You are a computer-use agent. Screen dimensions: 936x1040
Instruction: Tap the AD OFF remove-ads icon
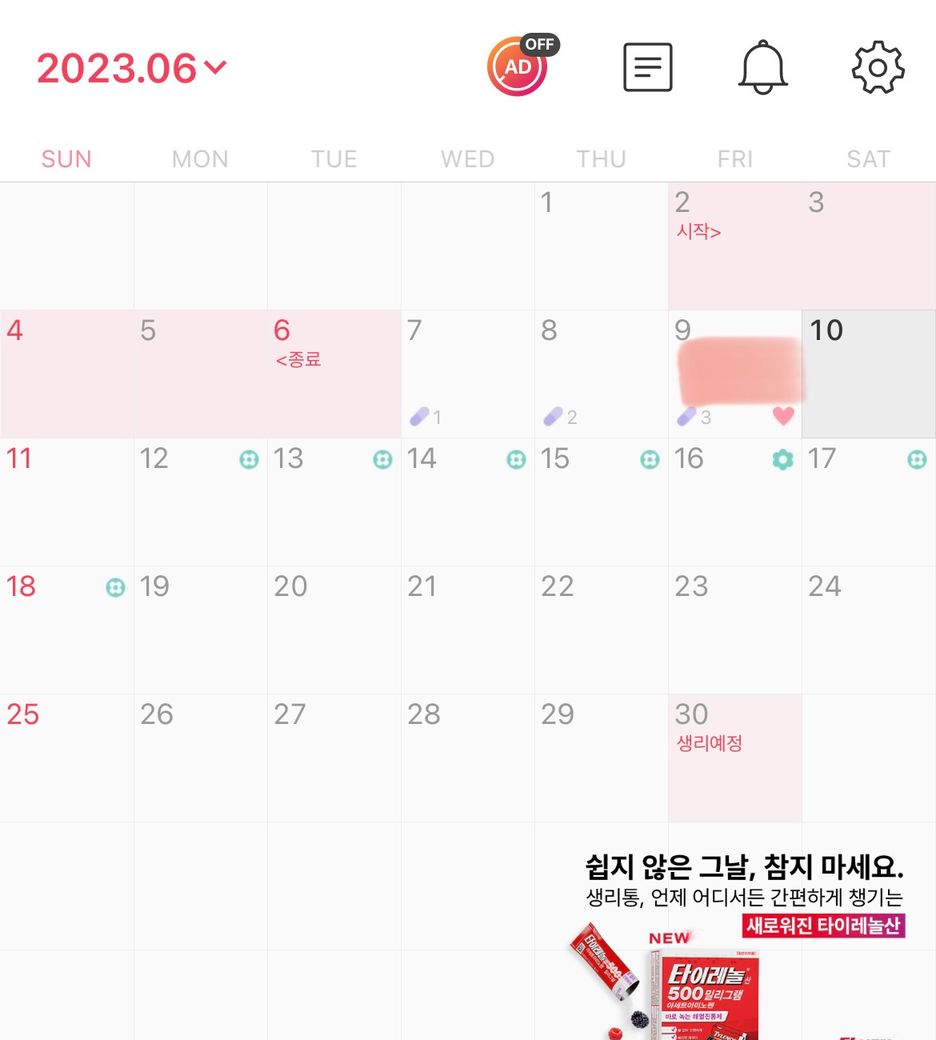520,66
